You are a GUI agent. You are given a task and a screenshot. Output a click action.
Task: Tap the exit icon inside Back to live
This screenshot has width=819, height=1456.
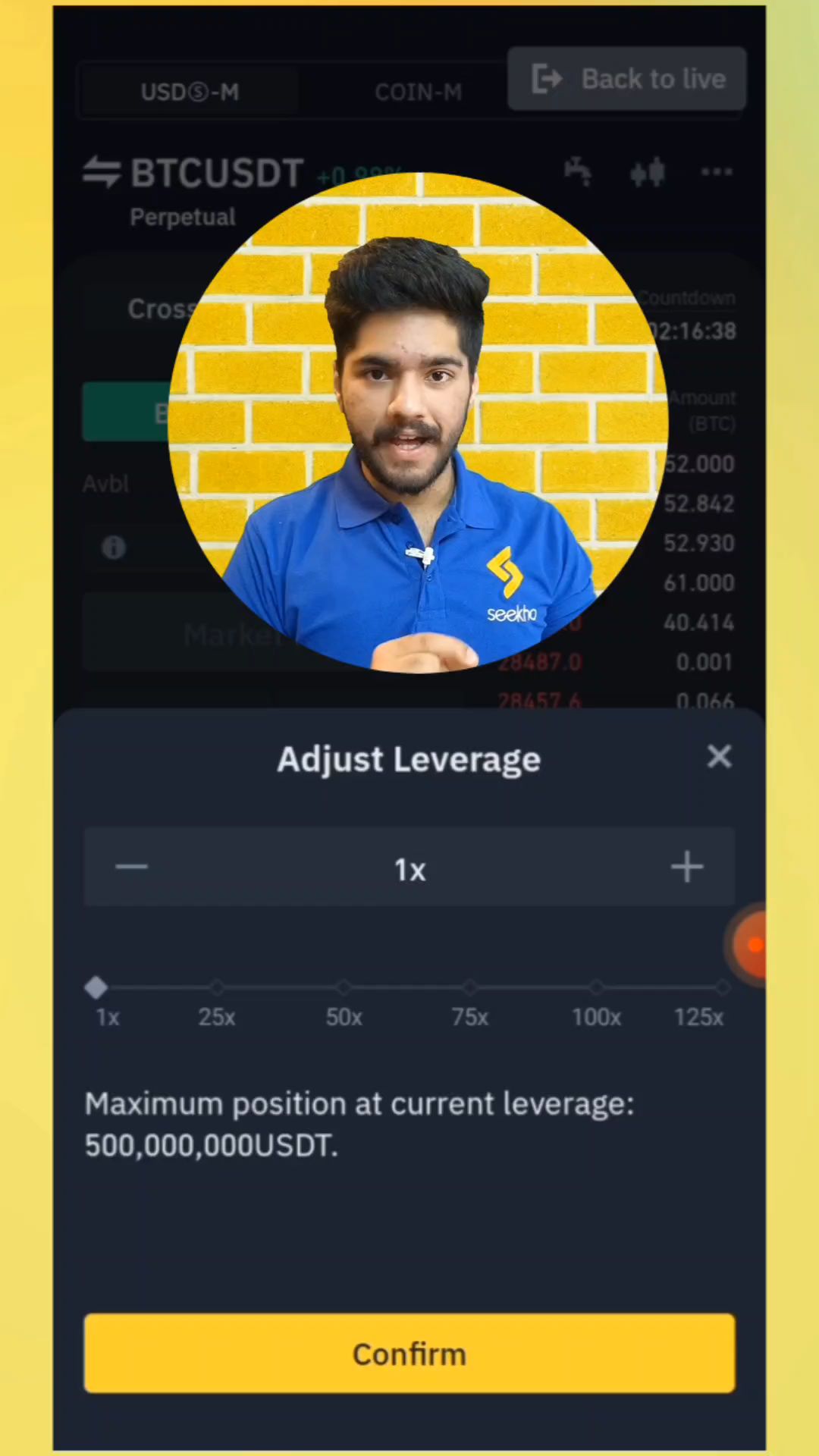(x=548, y=79)
